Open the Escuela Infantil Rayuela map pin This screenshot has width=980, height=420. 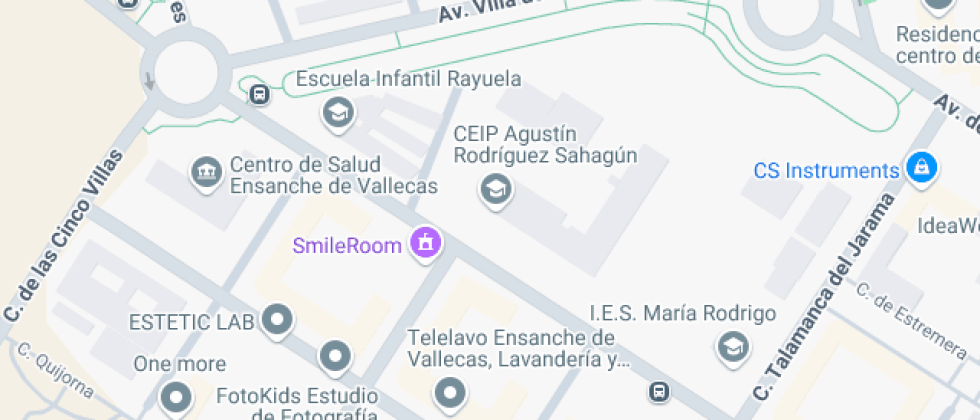pos(338,112)
